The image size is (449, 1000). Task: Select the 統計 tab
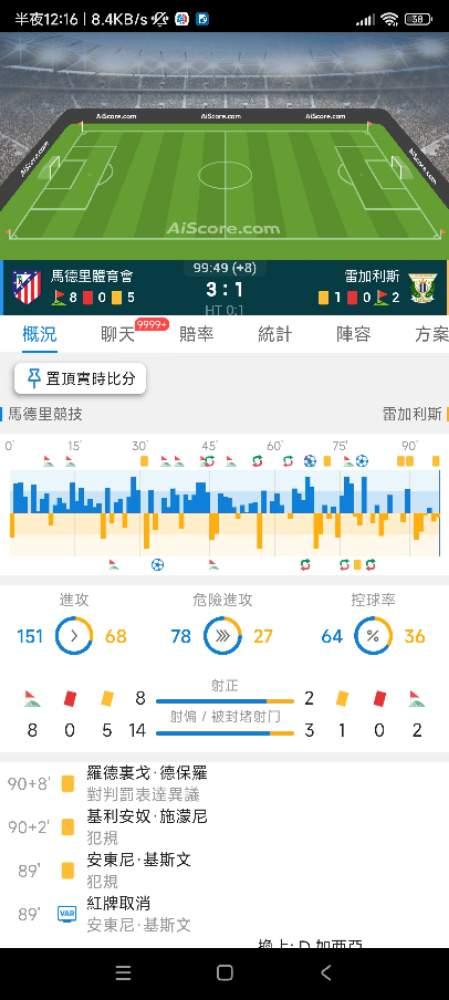(x=275, y=334)
